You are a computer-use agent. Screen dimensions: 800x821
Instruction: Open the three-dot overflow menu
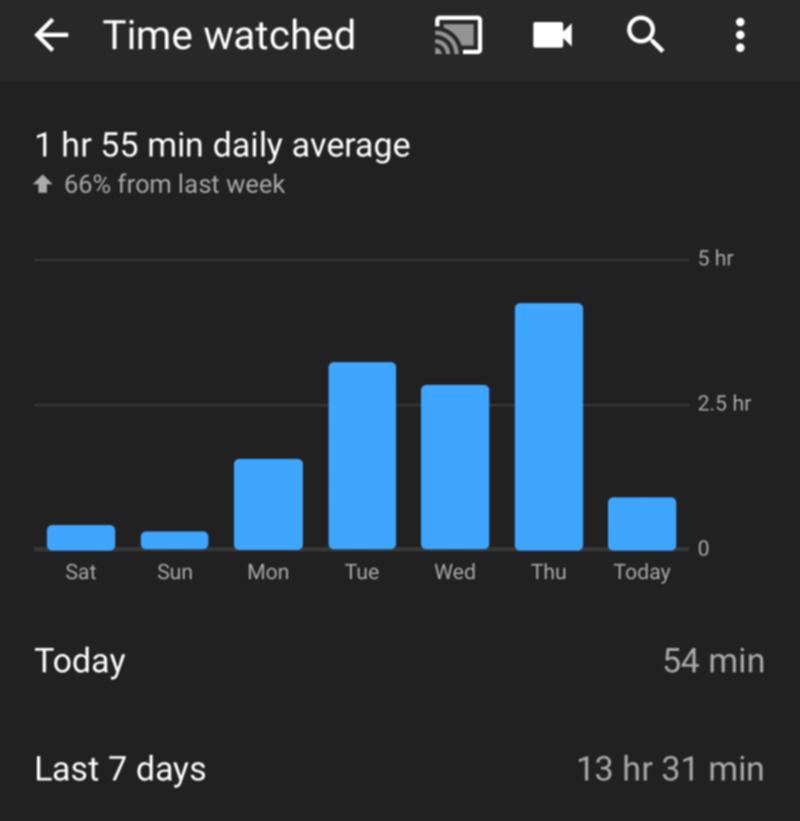[739, 36]
